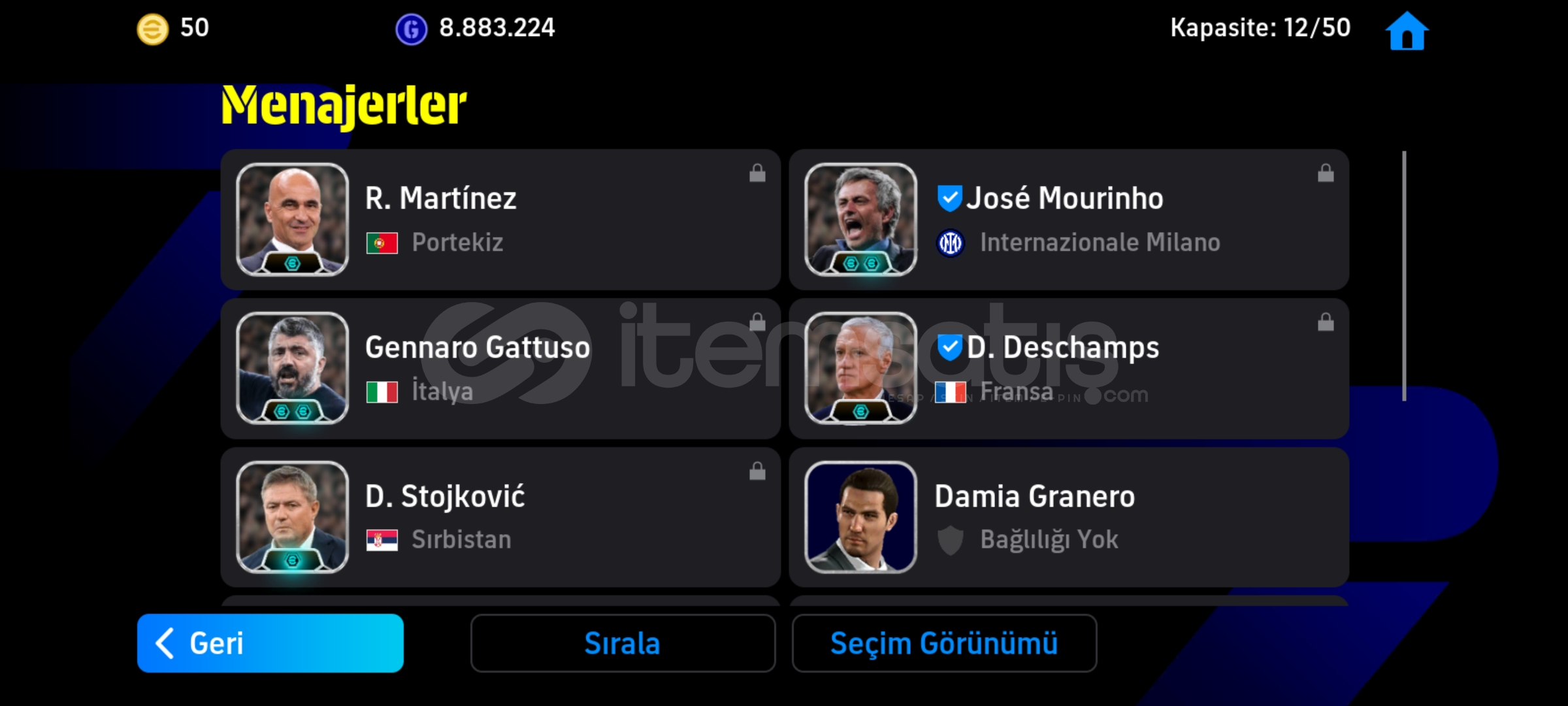Select José Mourinho manager card
Image resolution: width=1568 pixels, height=706 pixels.
coord(1069,220)
